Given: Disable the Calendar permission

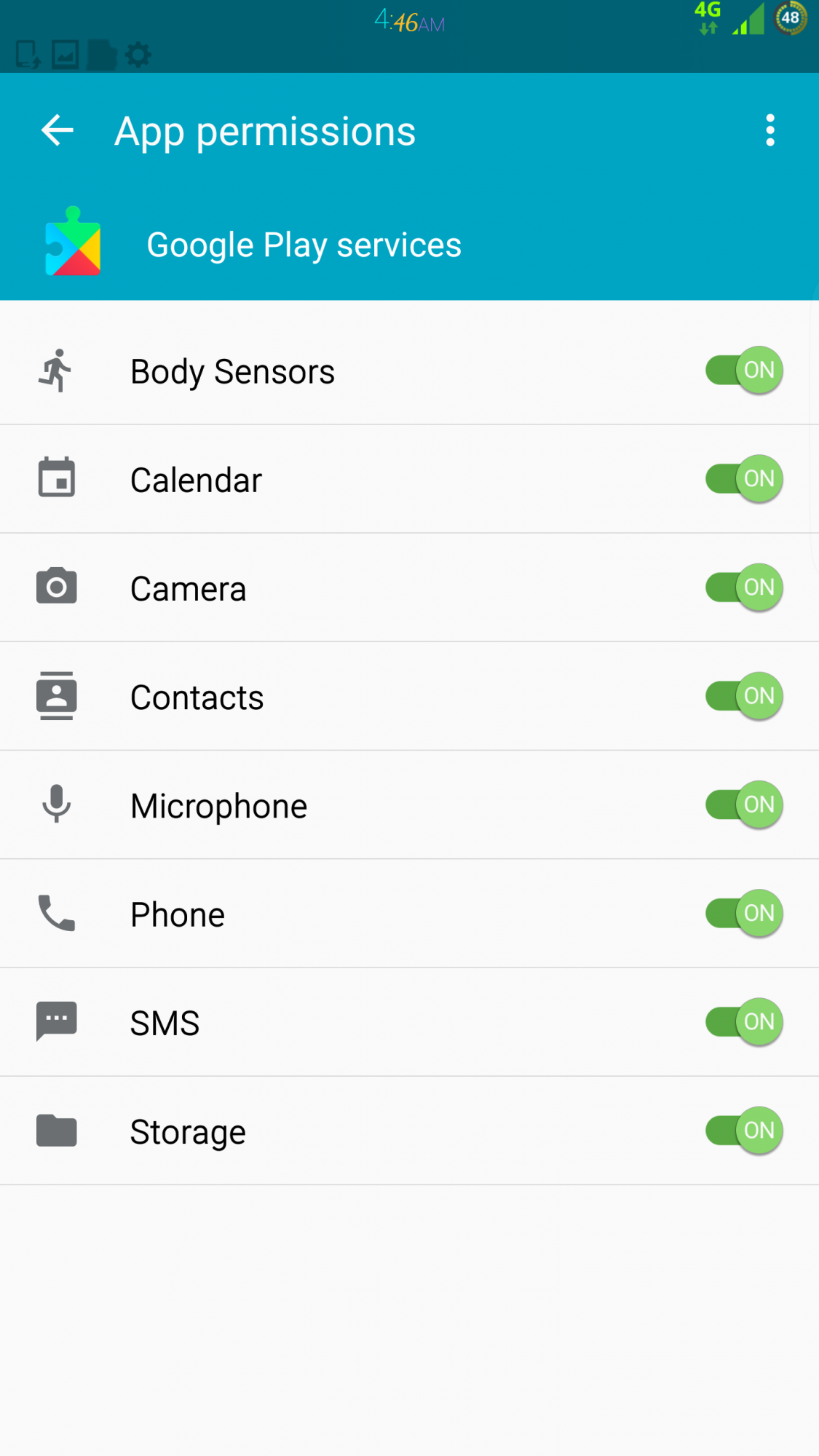Looking at the screenshot, I should [x=743, y=479].
